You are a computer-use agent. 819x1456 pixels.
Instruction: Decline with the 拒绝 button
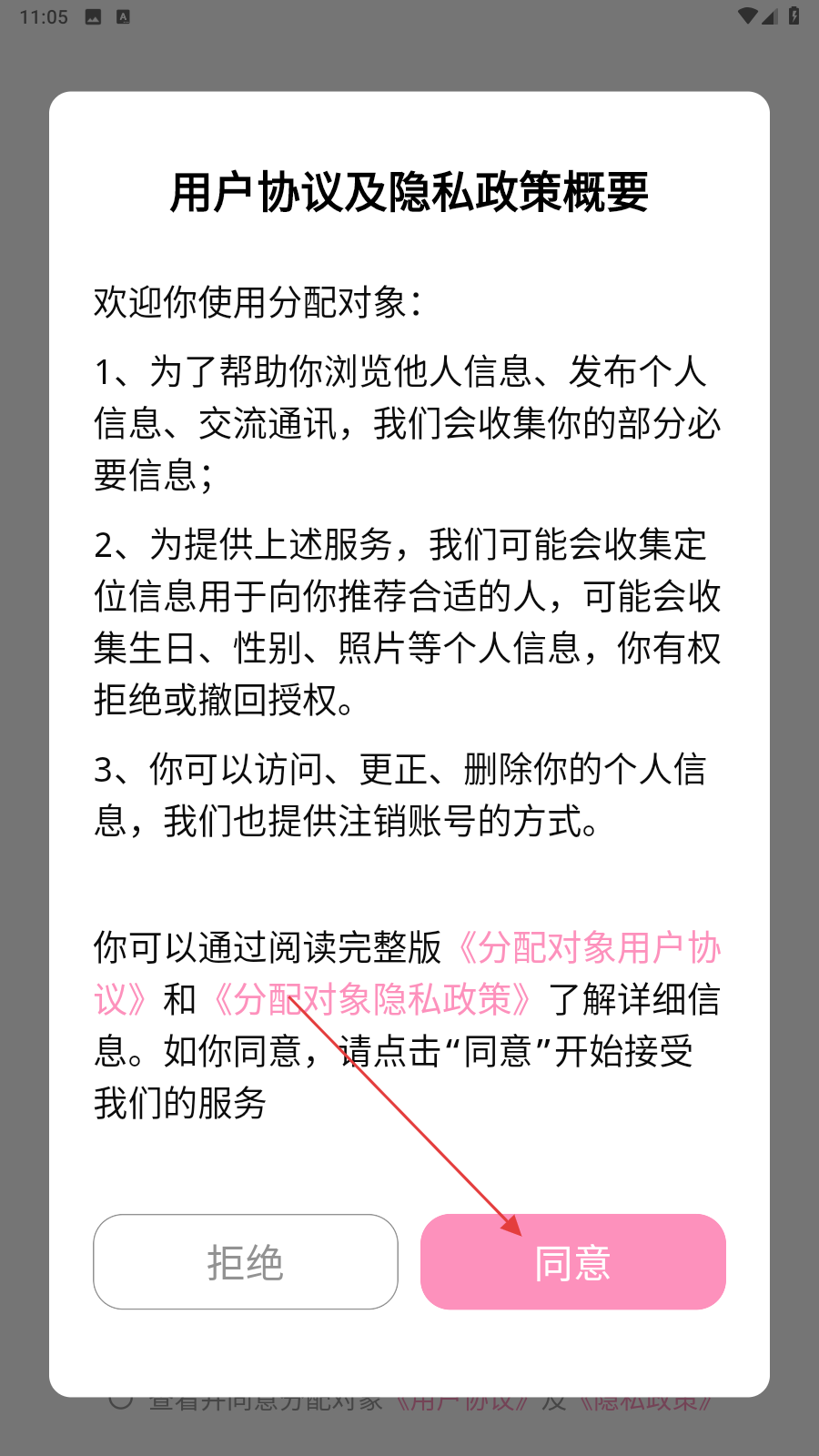point(246,1261)
